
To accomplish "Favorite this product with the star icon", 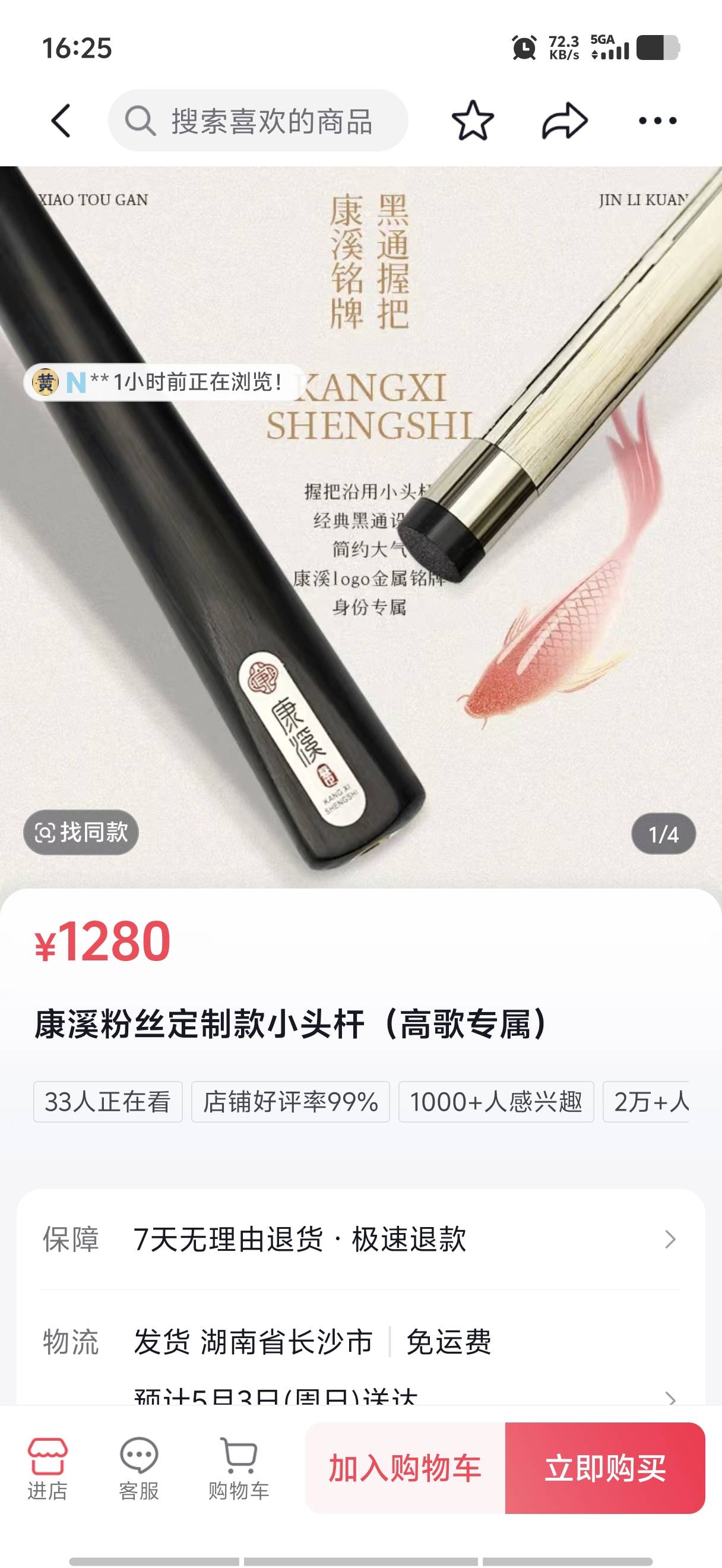I will click(473, 121).
